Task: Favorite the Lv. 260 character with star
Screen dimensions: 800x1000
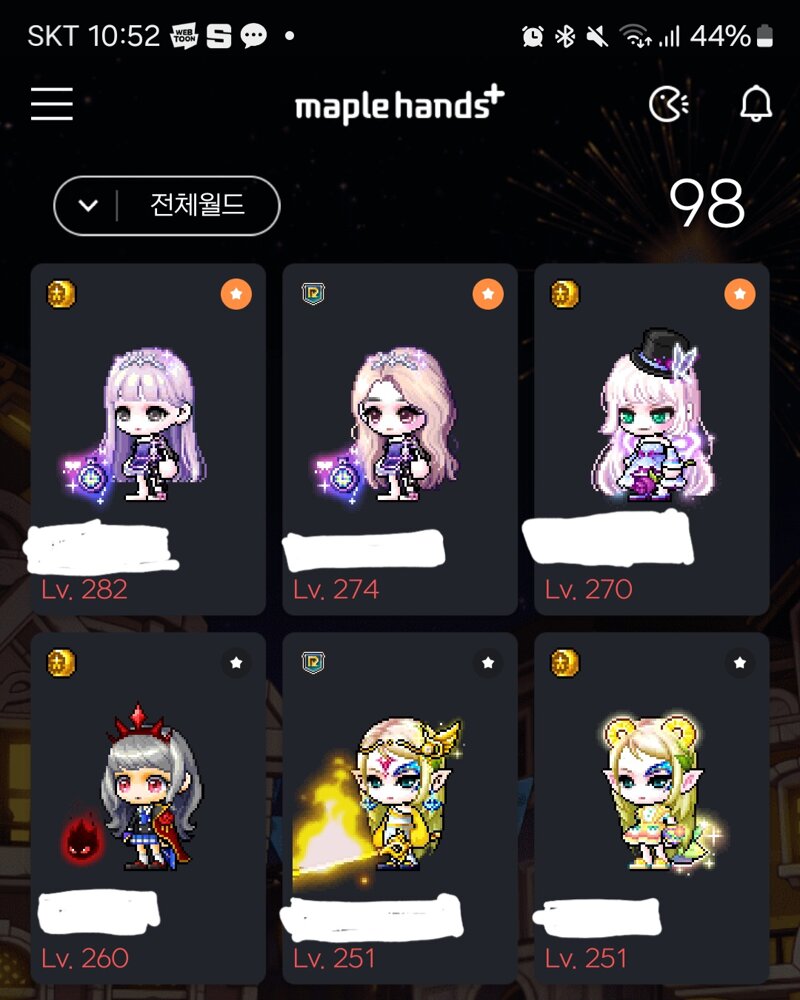Action: pyautogui.click(x=236, y=663)
